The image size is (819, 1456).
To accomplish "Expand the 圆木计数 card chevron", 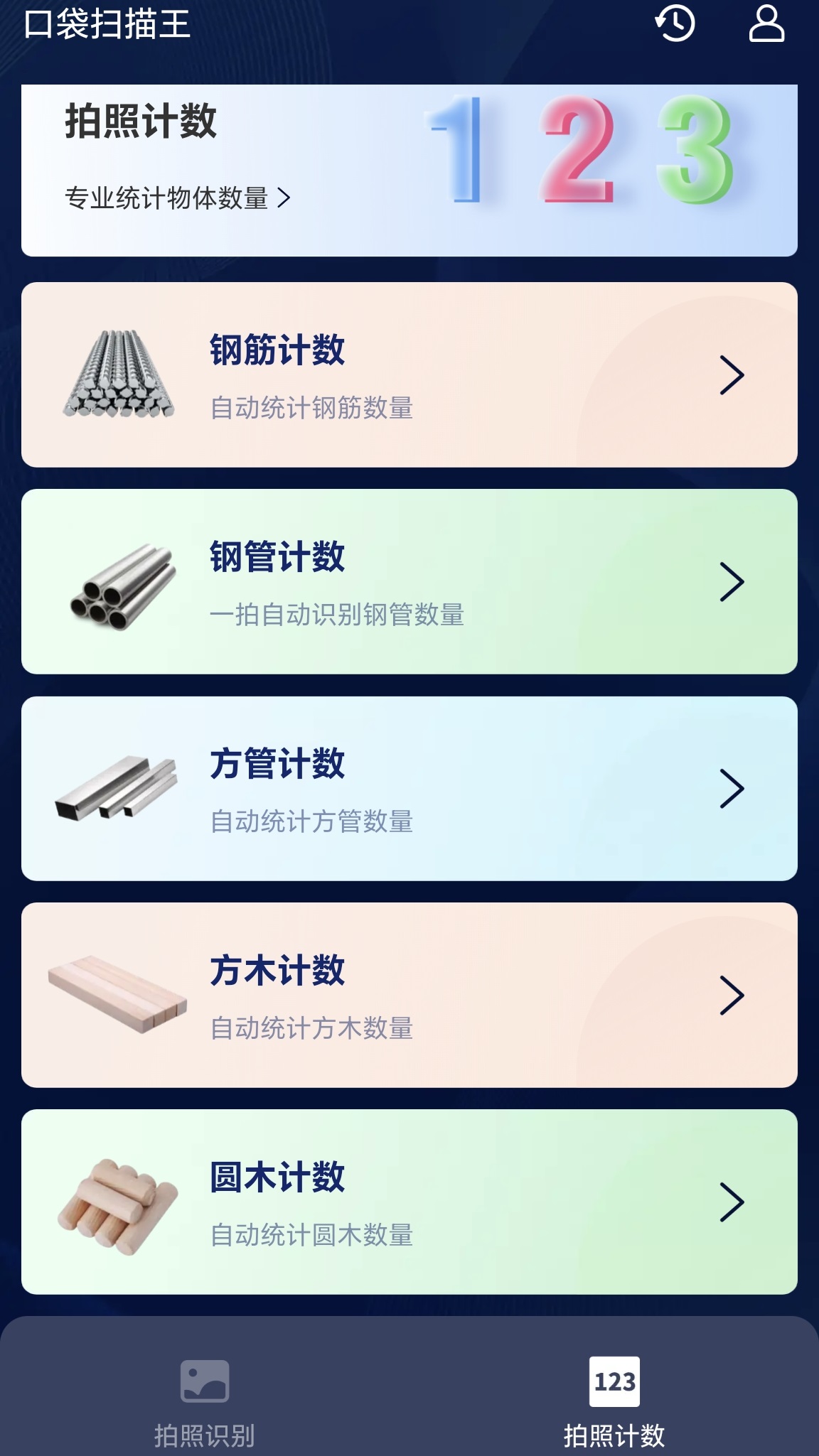I will tap(732, 1201).
